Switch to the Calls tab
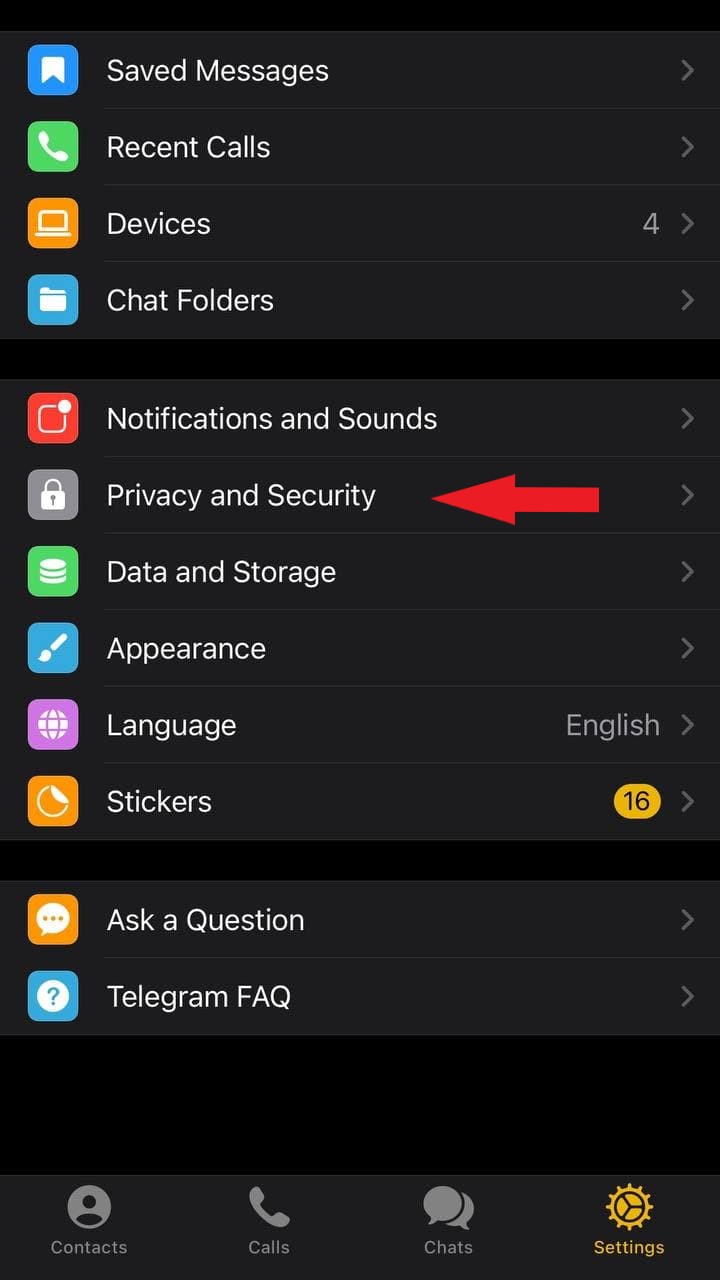The width and height of the screenshot is (720, 1280). tap(269, 1220)
